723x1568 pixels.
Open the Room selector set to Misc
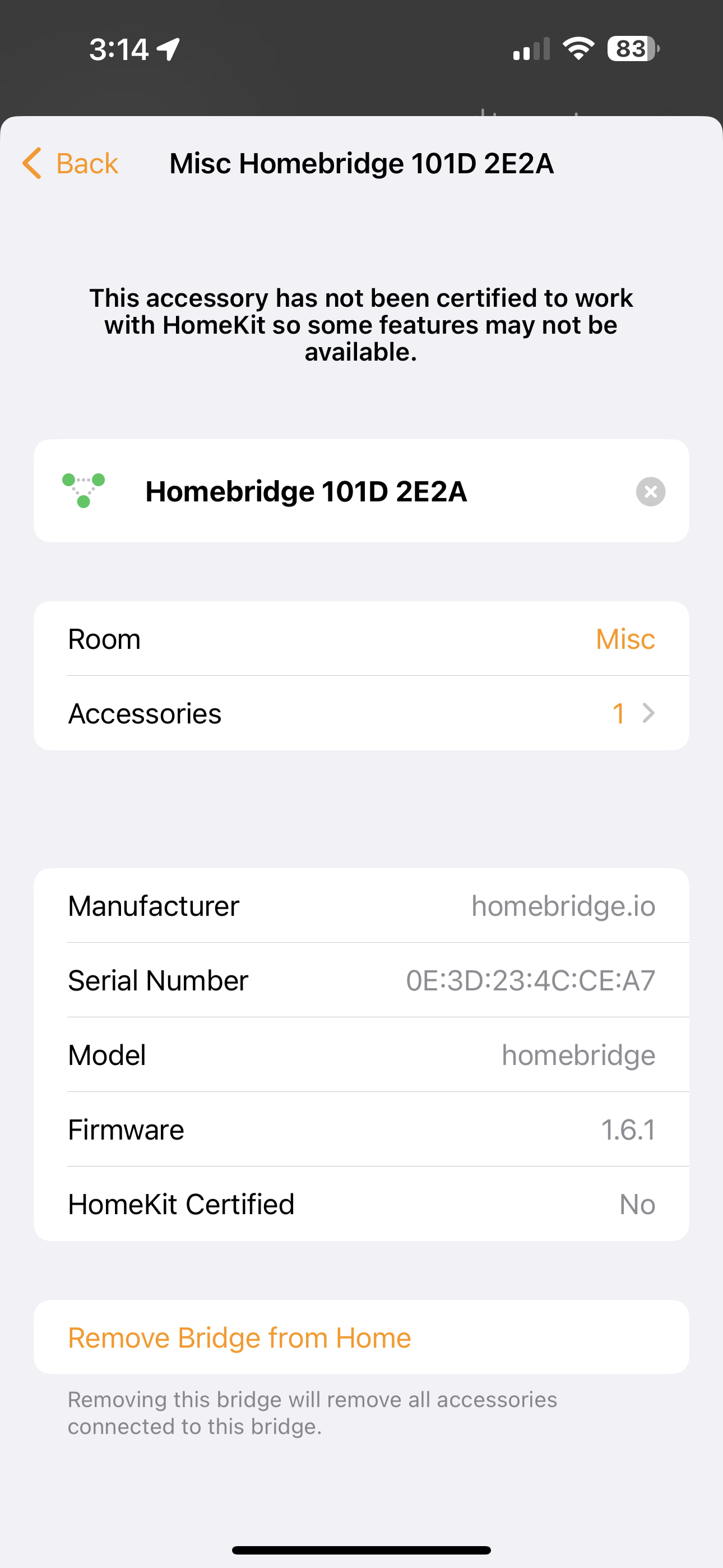click(x=361, y=638)
